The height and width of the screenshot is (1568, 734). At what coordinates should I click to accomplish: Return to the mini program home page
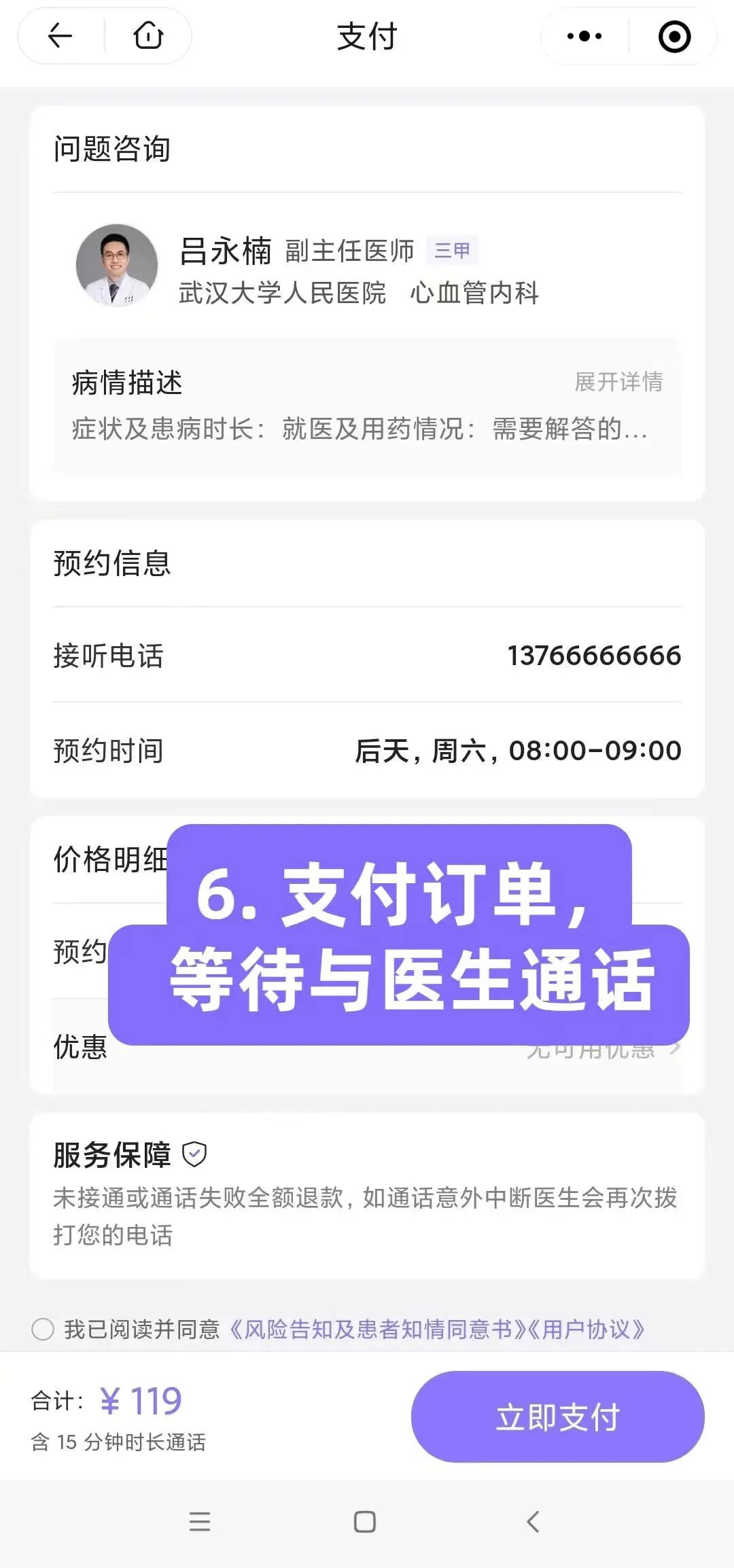click(x=148, y=35)
